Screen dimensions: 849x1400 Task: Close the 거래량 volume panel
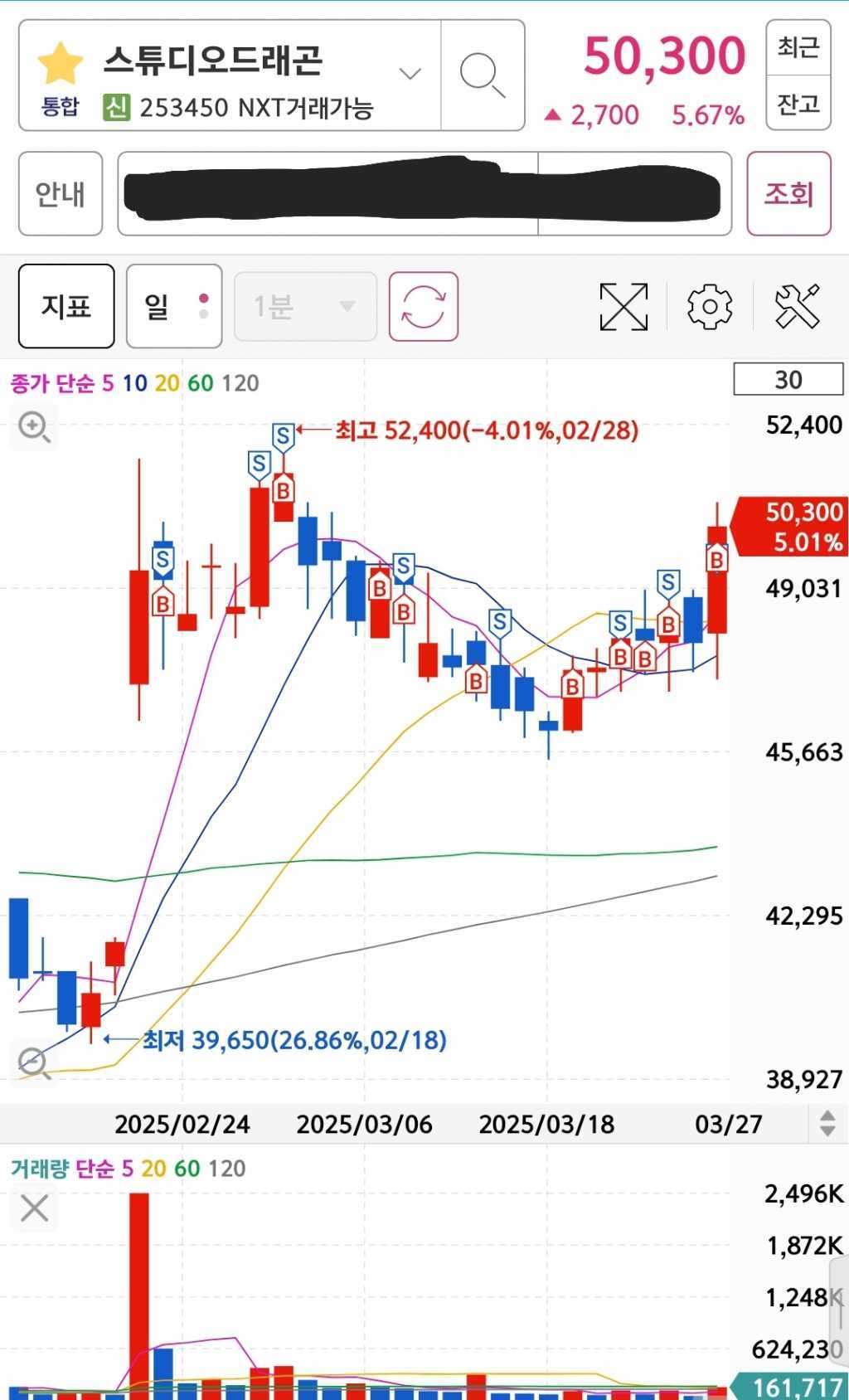34,1208
